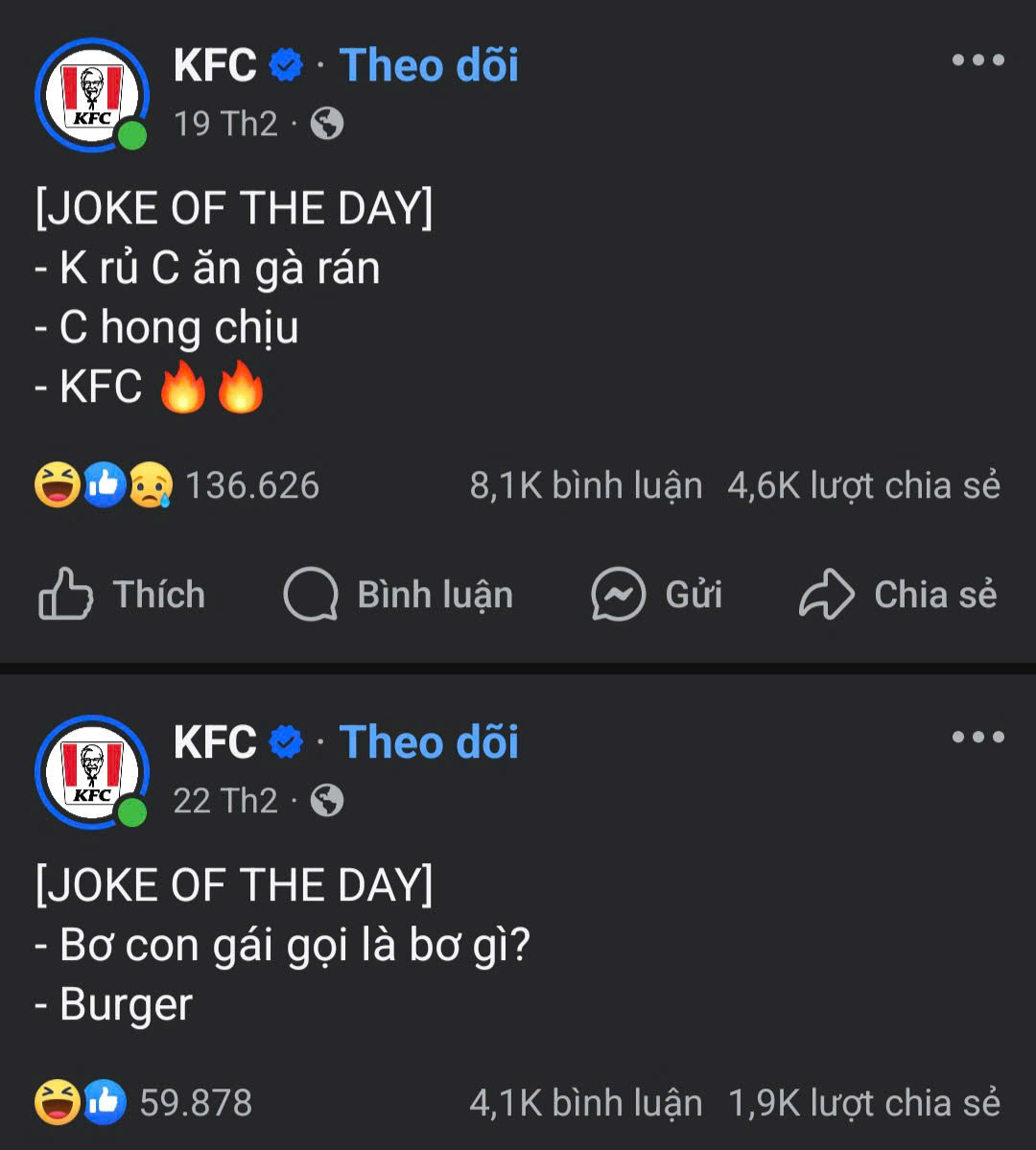Open KFC's profile picture on the 22 Th2 post
The height and width of the screenshot is (1150, 1036).
tap(92, 772)
